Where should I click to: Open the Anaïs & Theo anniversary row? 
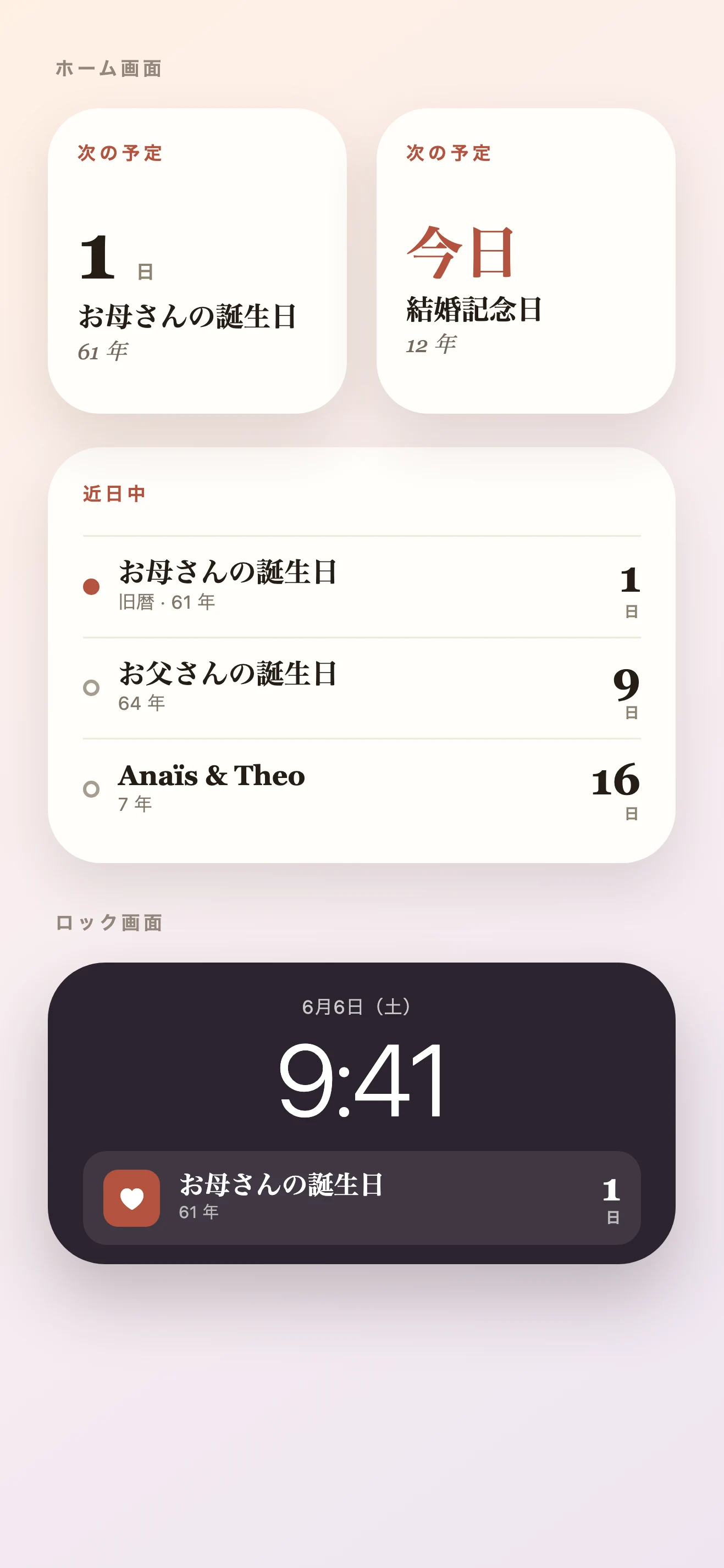click(x=362, y=789)
